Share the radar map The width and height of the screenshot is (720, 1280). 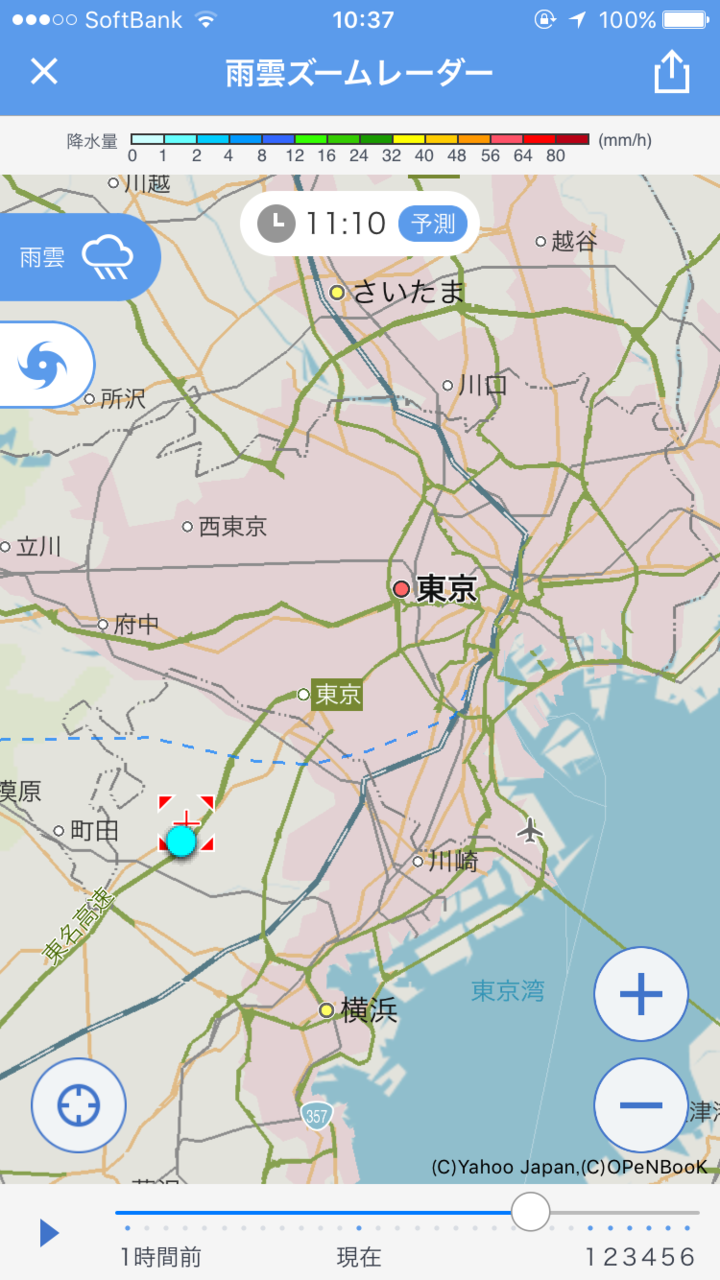[x=672, y=72]
